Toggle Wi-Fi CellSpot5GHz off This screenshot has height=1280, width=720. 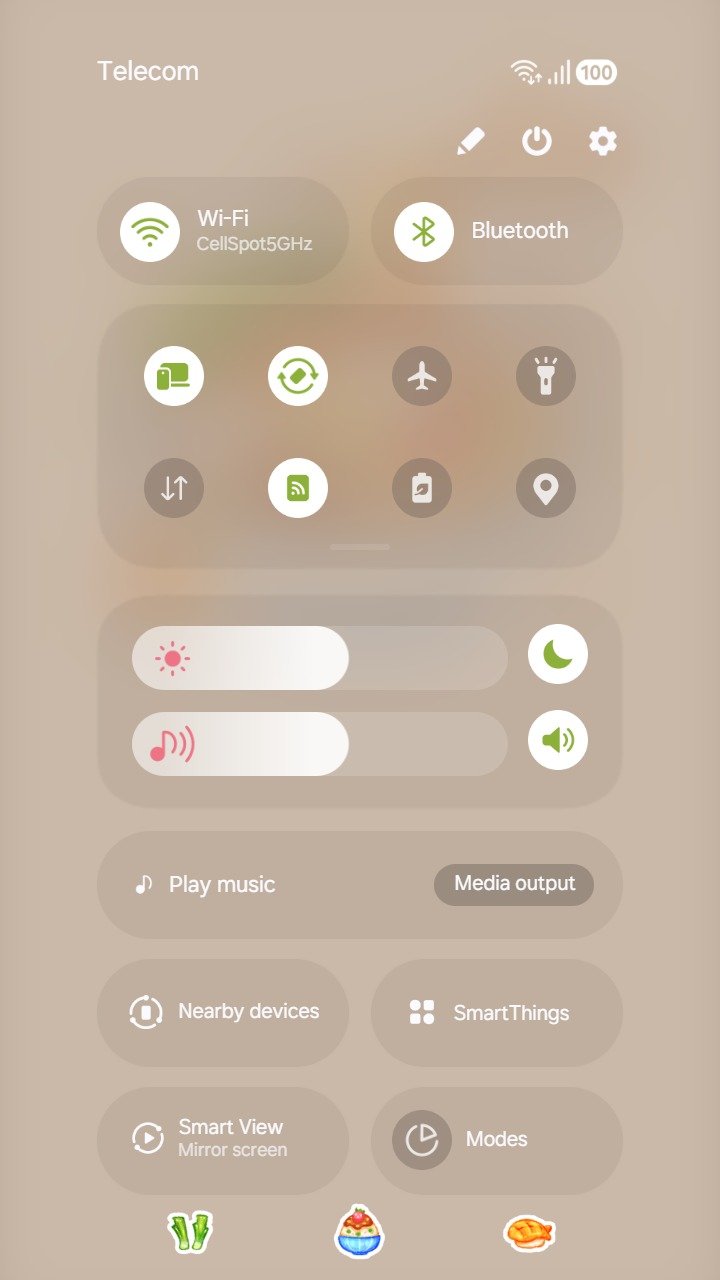[x=150, y=231]
